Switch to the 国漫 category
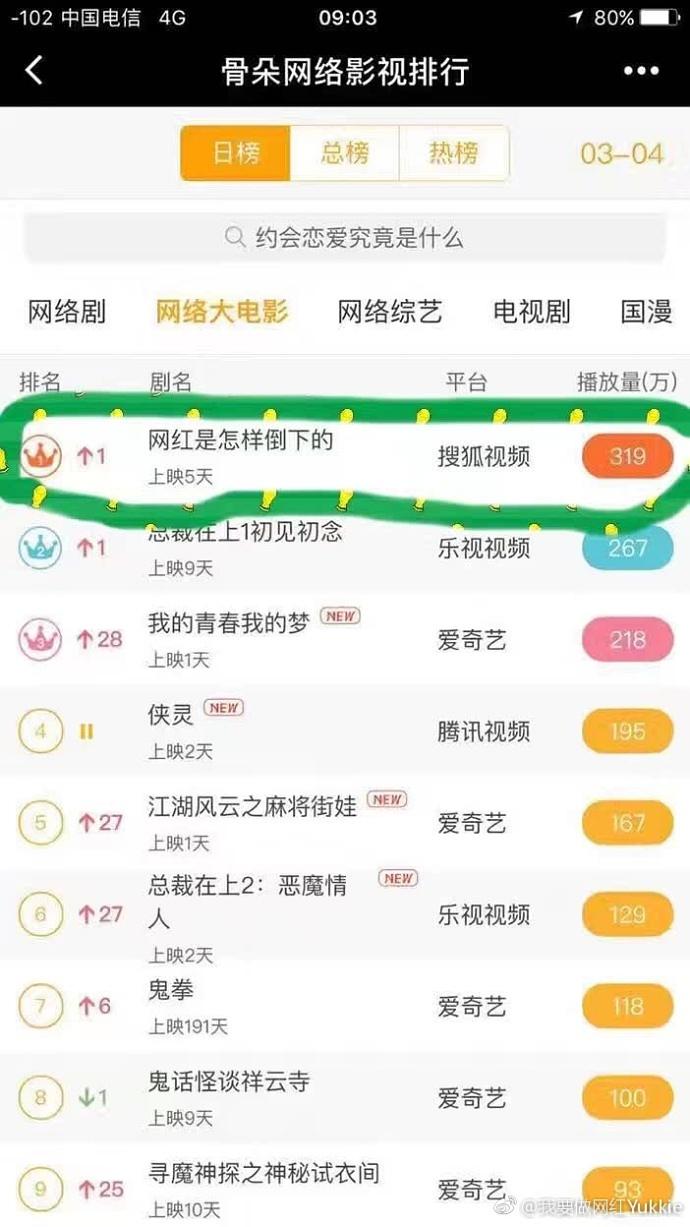Image resolution: width=690 pixels, height=1227 pixels. [x=646, y=312]
